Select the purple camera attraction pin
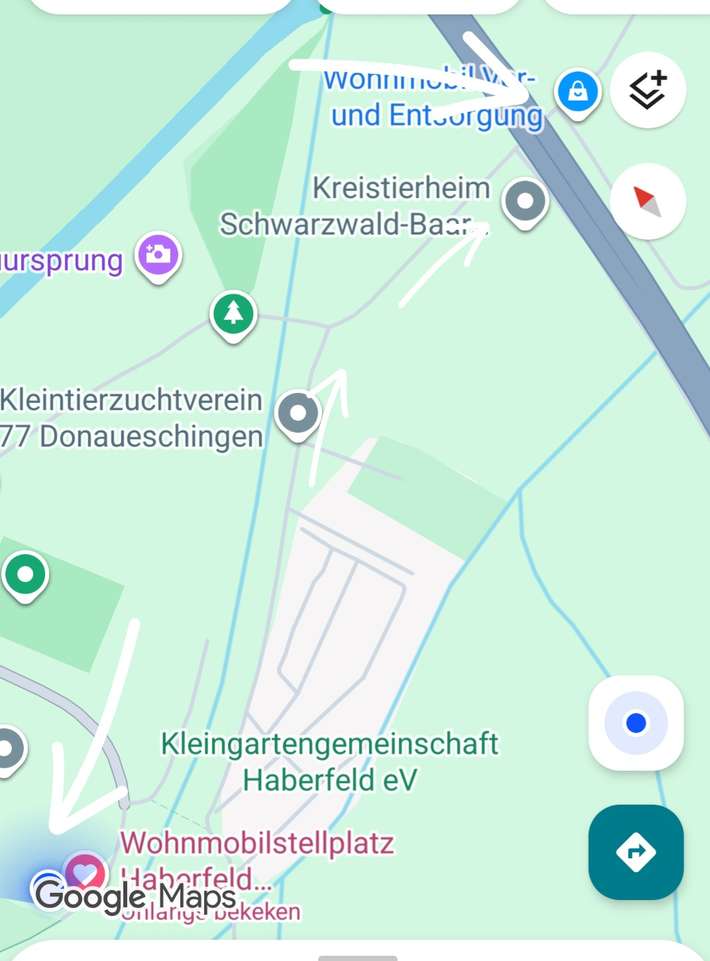 pos(158,254)
